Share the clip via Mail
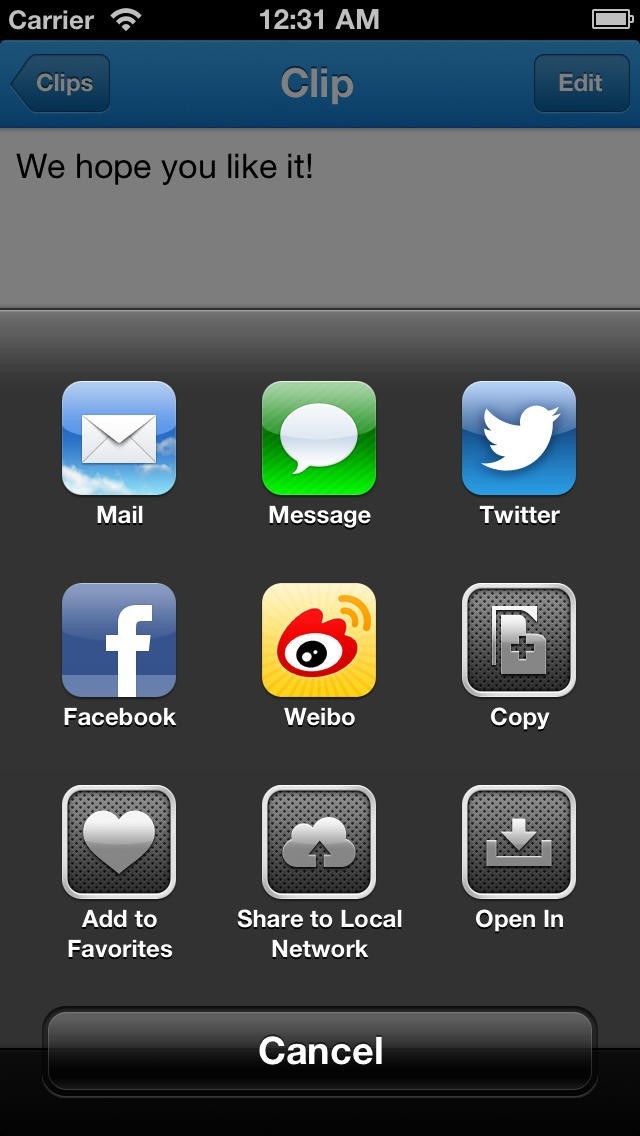 coord(119,439)
